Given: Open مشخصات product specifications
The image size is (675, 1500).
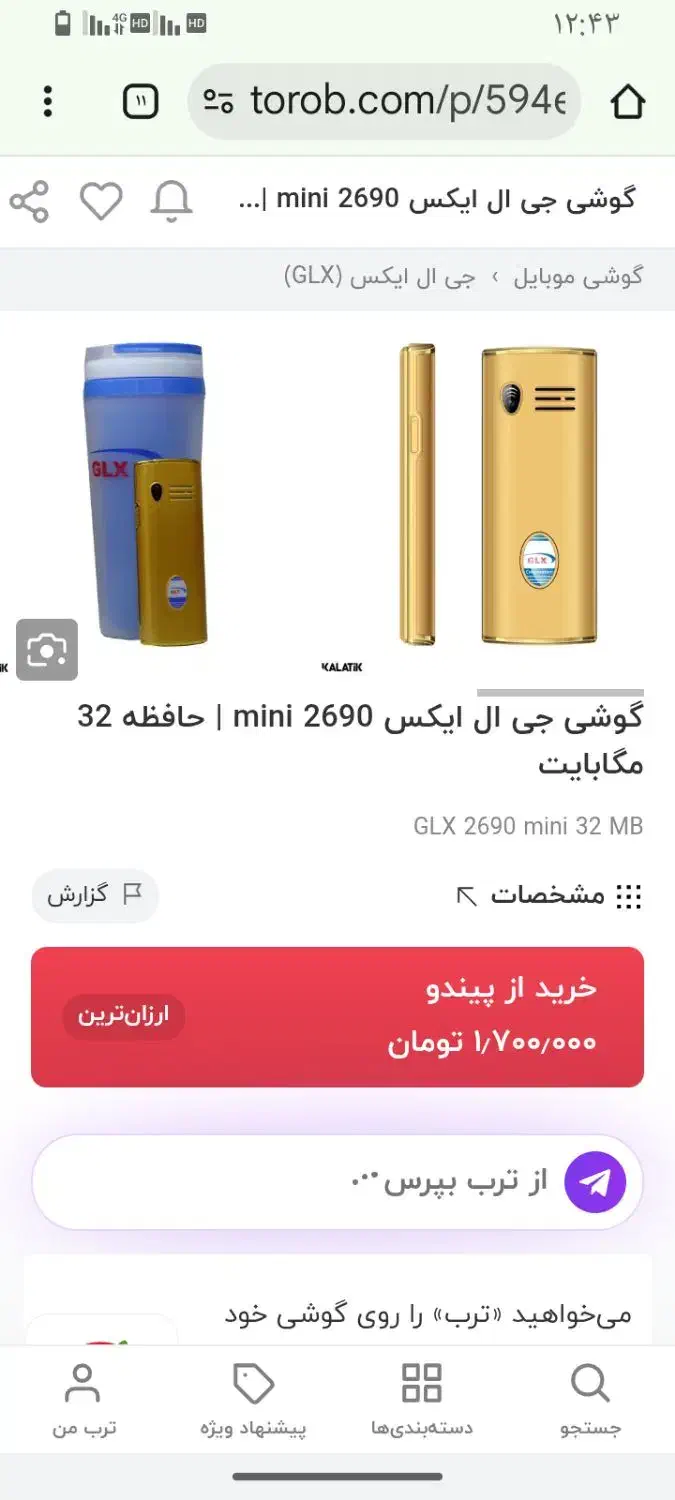Looking at the screenshot, I should tap(550, 896).
